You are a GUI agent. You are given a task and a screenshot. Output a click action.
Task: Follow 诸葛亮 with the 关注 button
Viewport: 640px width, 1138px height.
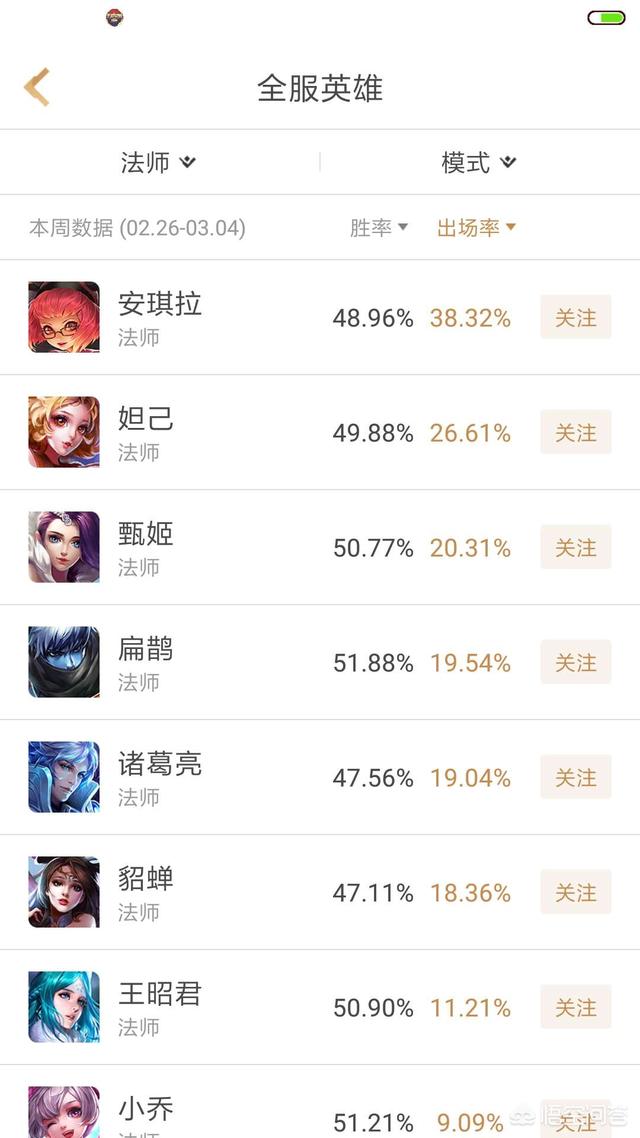pos(575,777)
